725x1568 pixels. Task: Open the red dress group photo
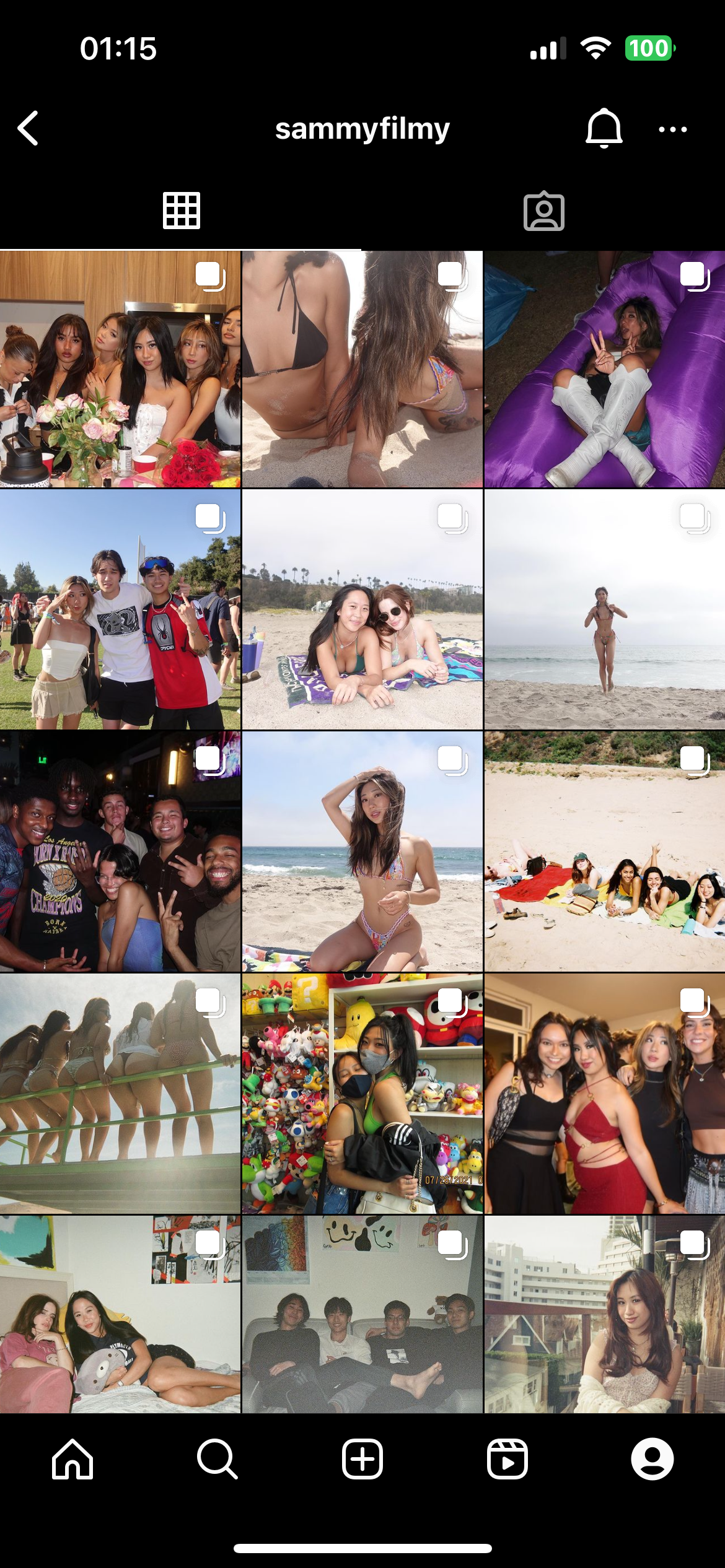(604, 1093)
